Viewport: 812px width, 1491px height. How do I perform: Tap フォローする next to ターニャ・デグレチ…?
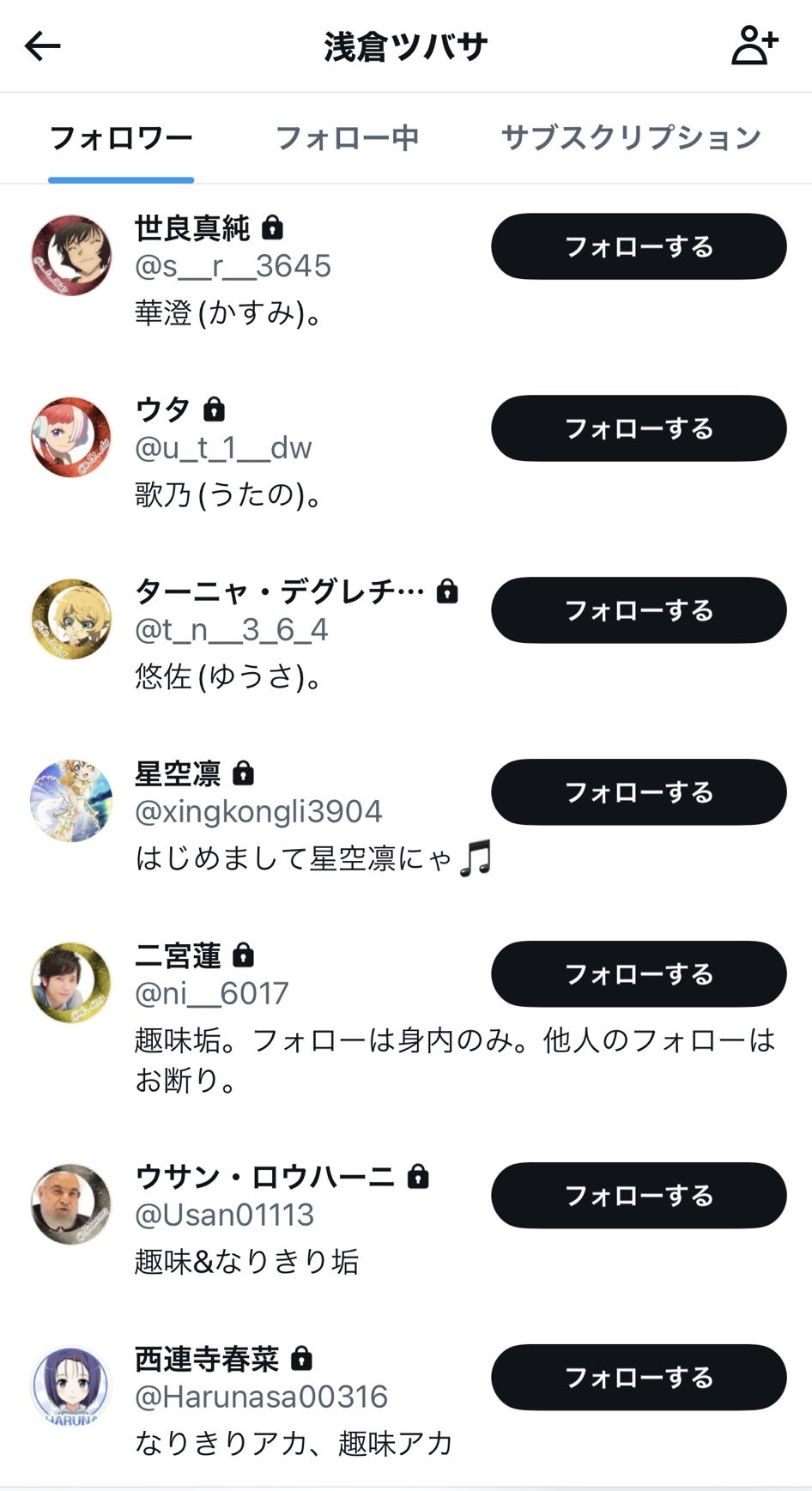639,610
